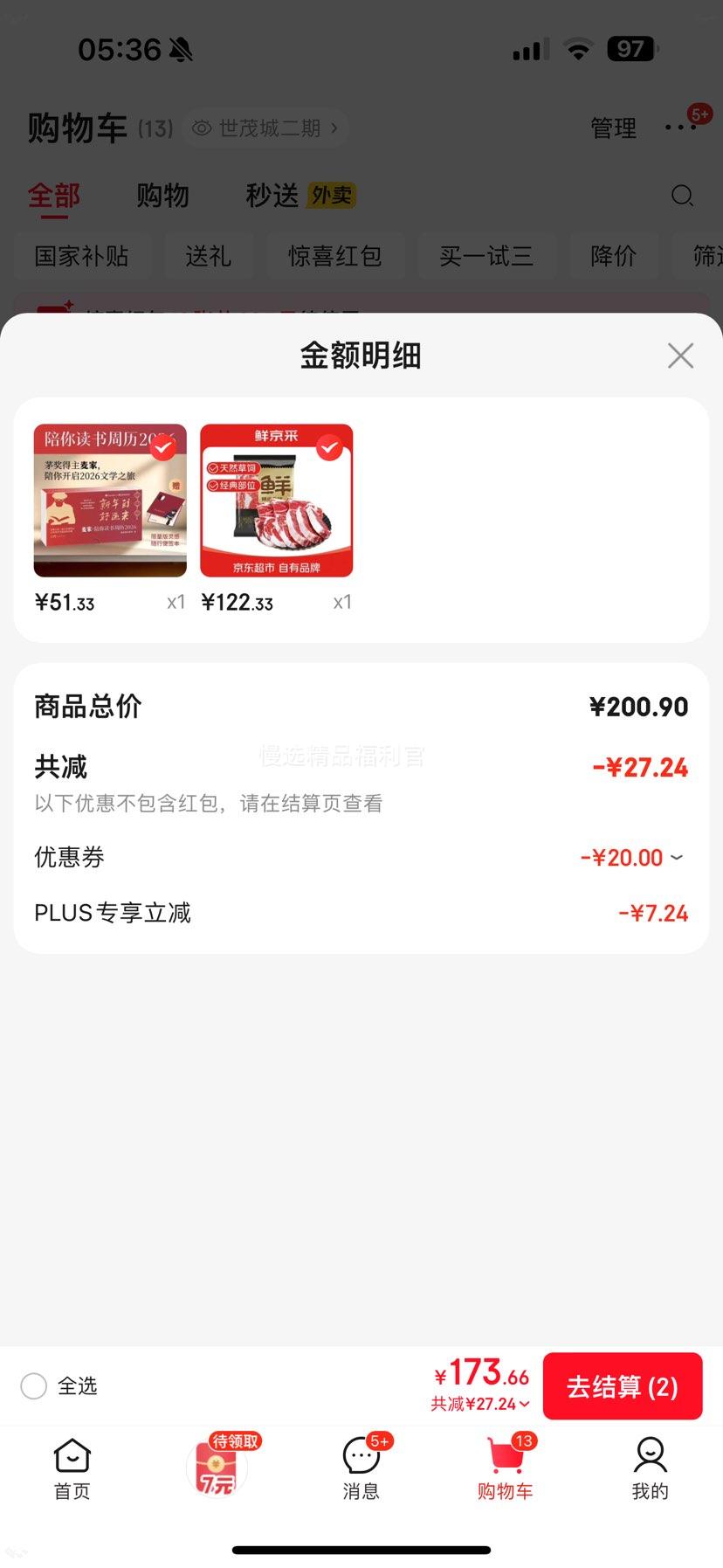Tap the address eye icon near 世茂城二期
Screen dimensions: 723x1568
[202, 128]
